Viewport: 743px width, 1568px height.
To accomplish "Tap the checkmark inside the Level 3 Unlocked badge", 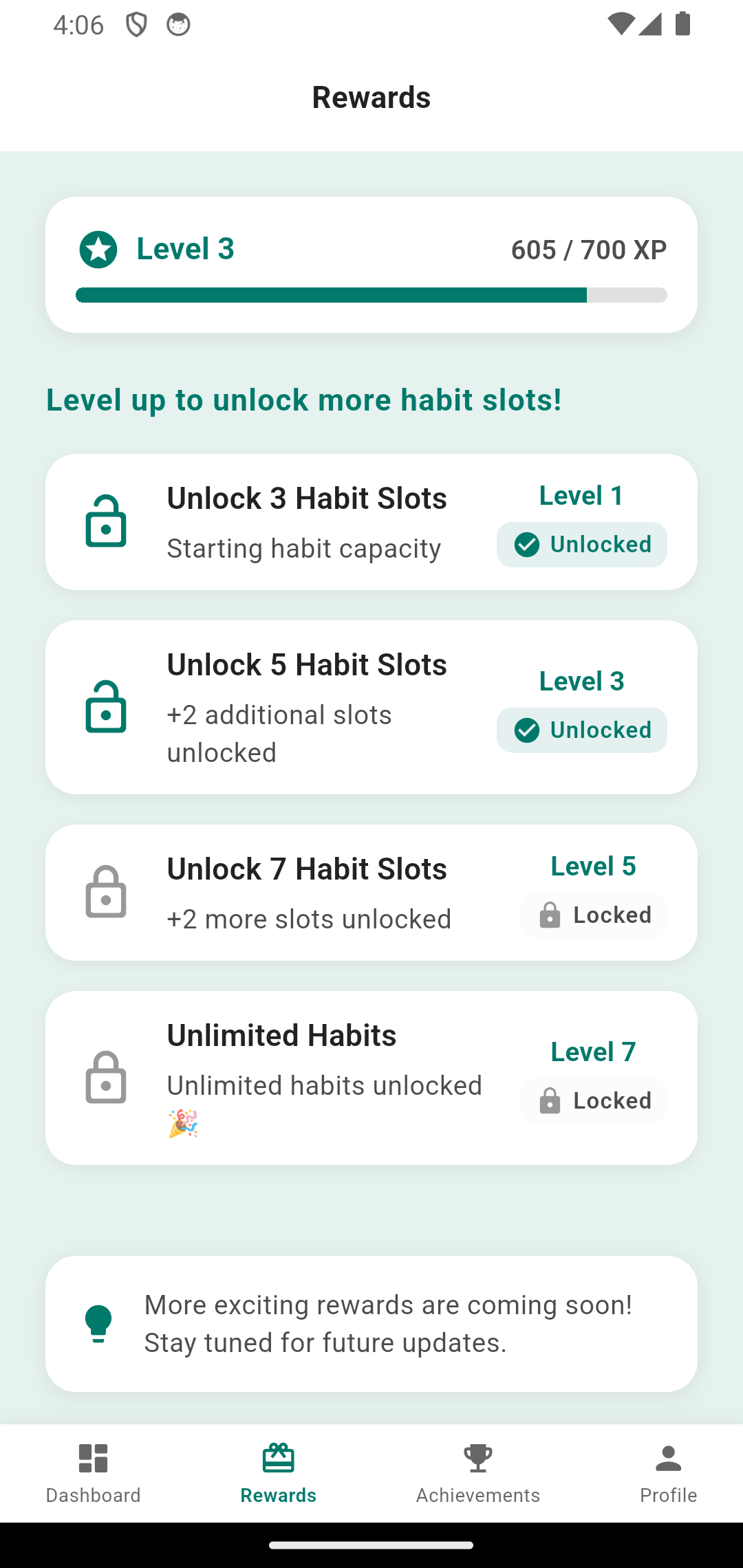I will coord(527,730).
